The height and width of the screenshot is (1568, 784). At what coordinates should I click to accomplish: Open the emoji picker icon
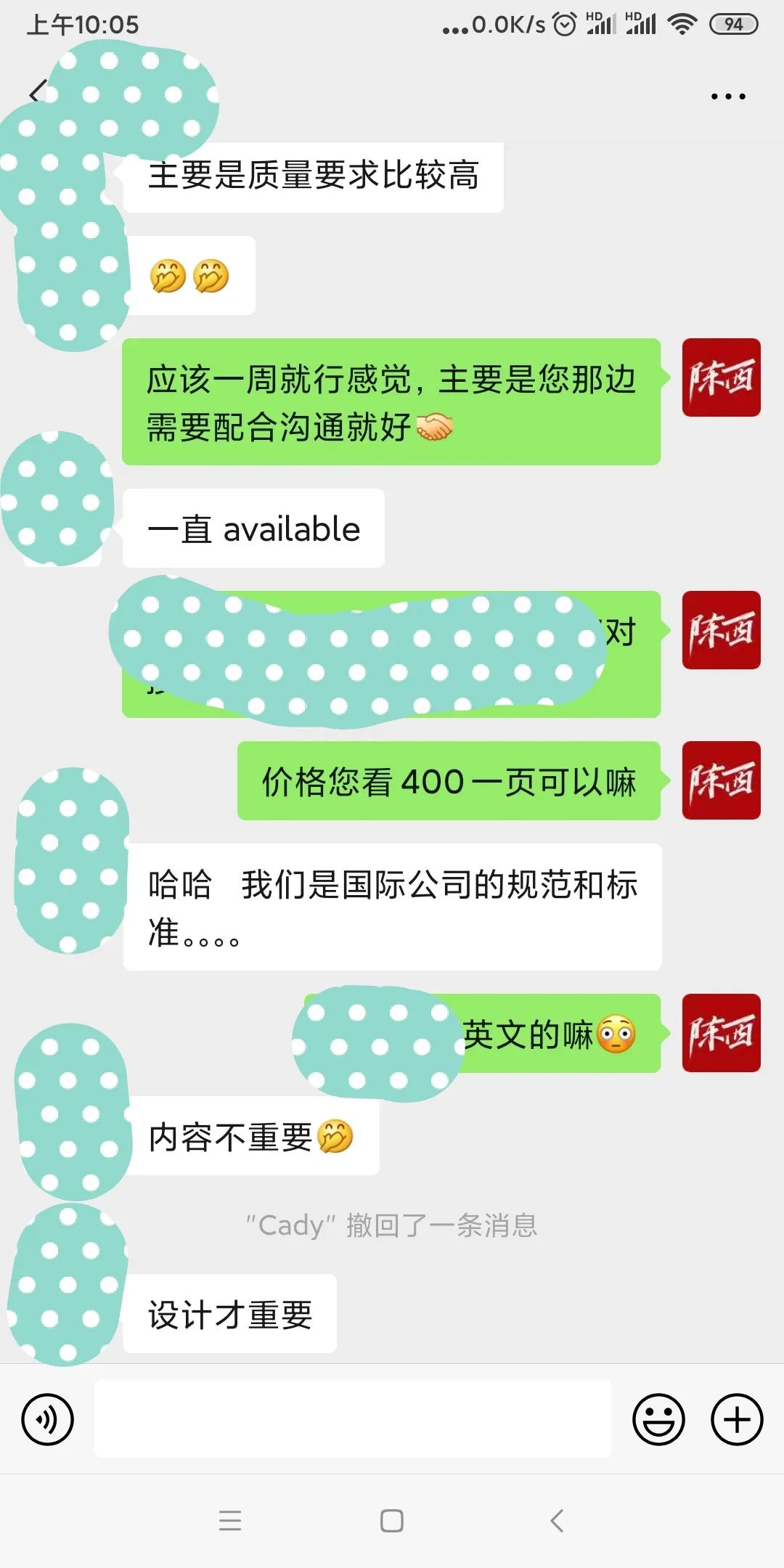pyautogui.click(x=659, y=1419)
